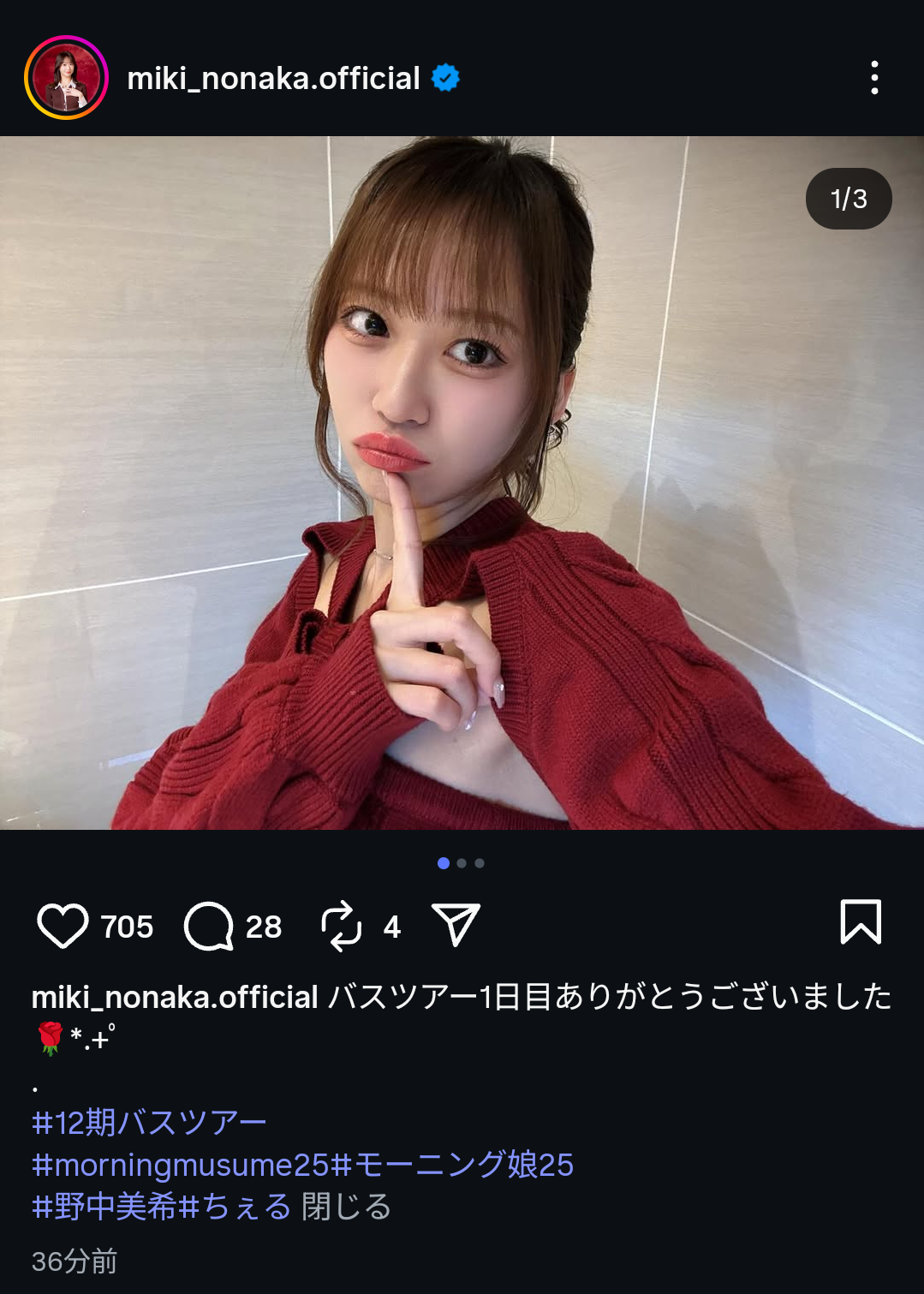Open the #morningmusume25 hashtag
Screen dimensions: 924x1294
coord(180,1165)
